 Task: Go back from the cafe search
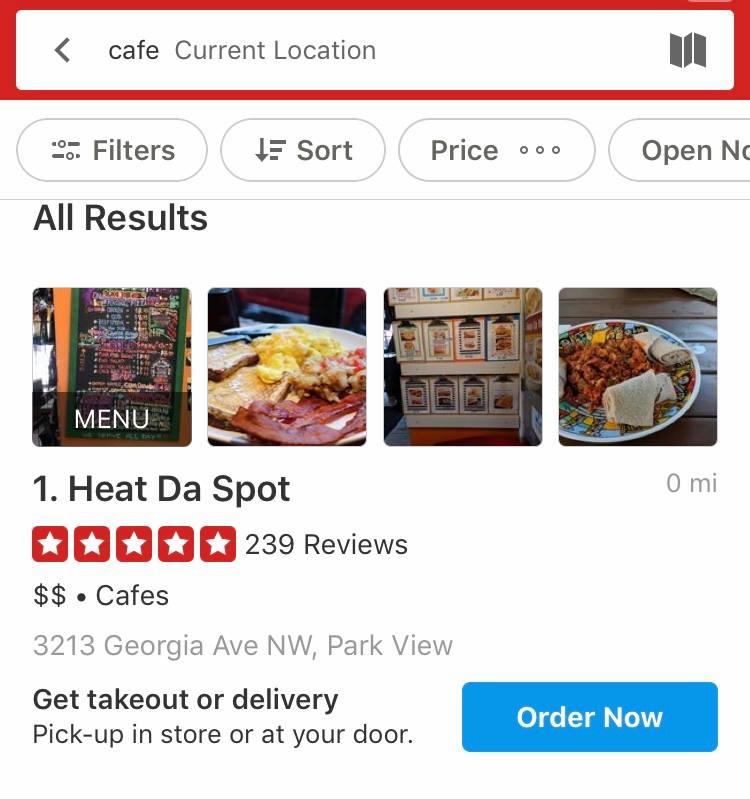[x=63, y=50]
